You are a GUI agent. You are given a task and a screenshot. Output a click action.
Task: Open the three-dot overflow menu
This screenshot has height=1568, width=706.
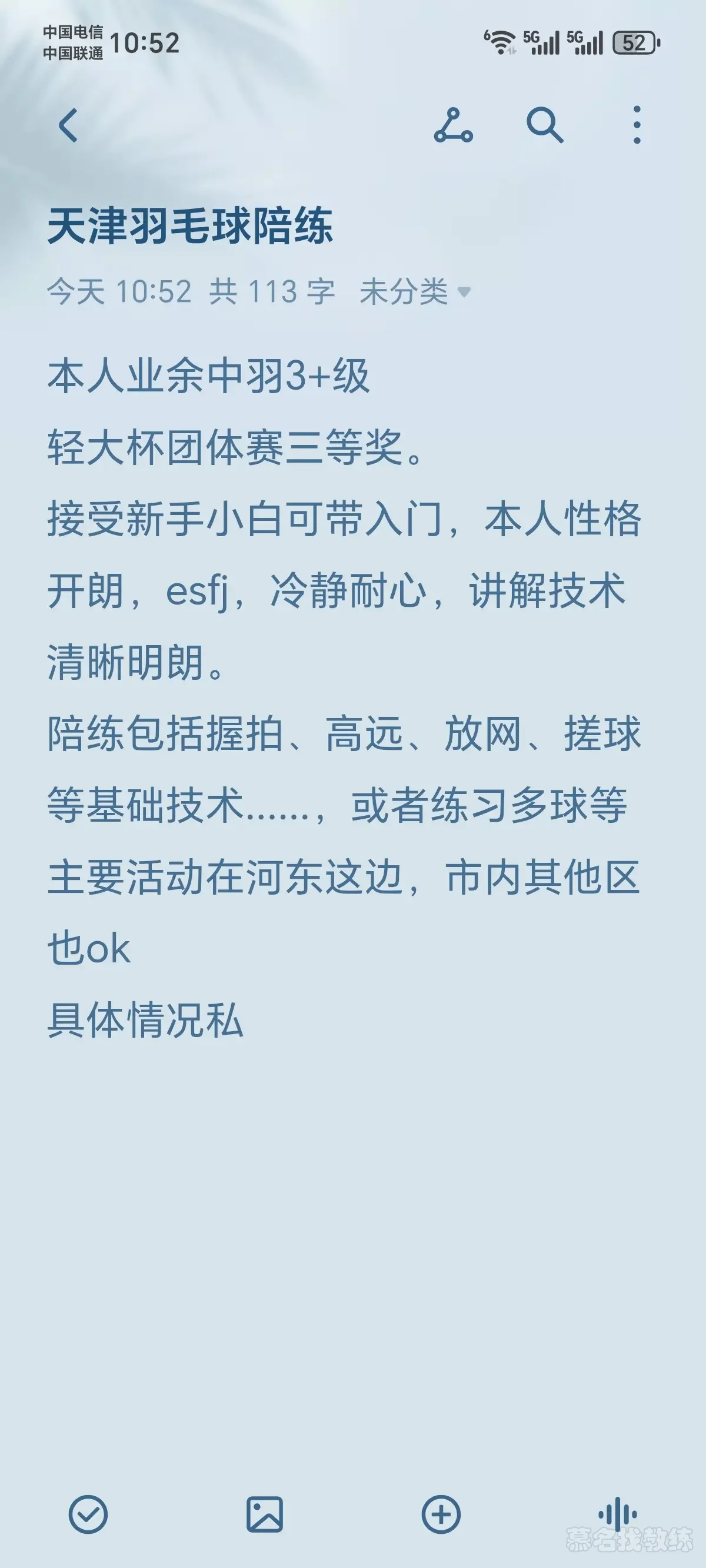pyautogui.click(x=637, y=125)
